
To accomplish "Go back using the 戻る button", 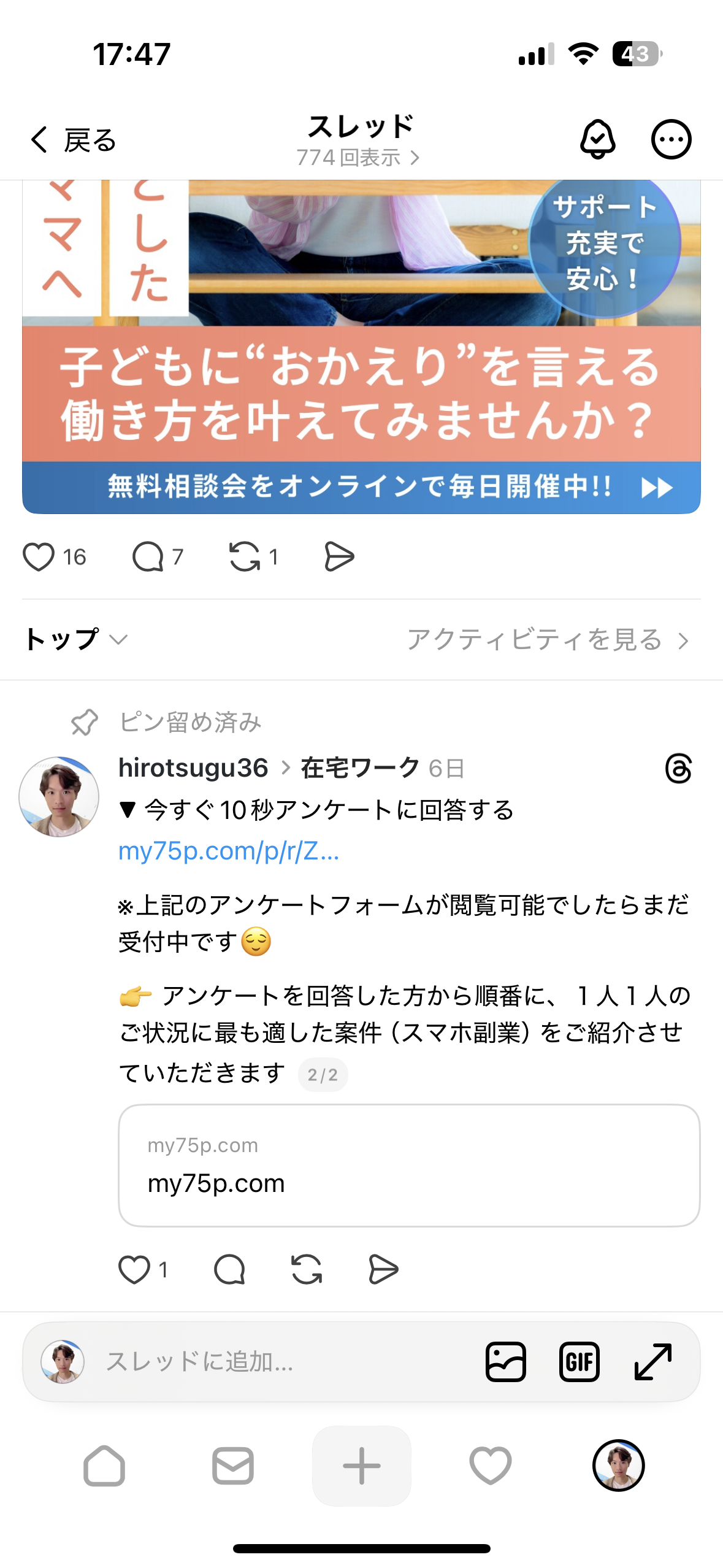I will tap(74, 140).
